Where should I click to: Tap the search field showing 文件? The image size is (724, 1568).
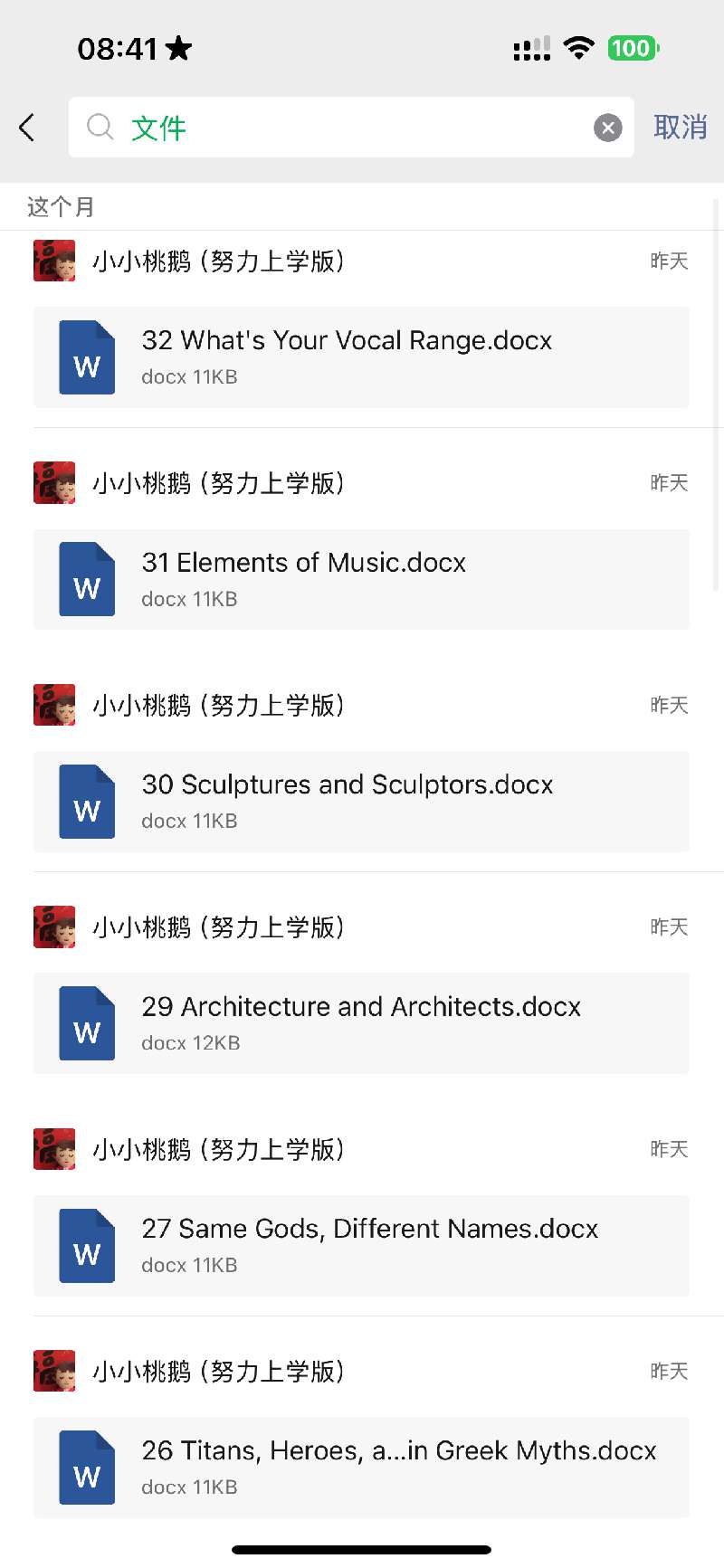pyautogui.click(x=351, y=128)
